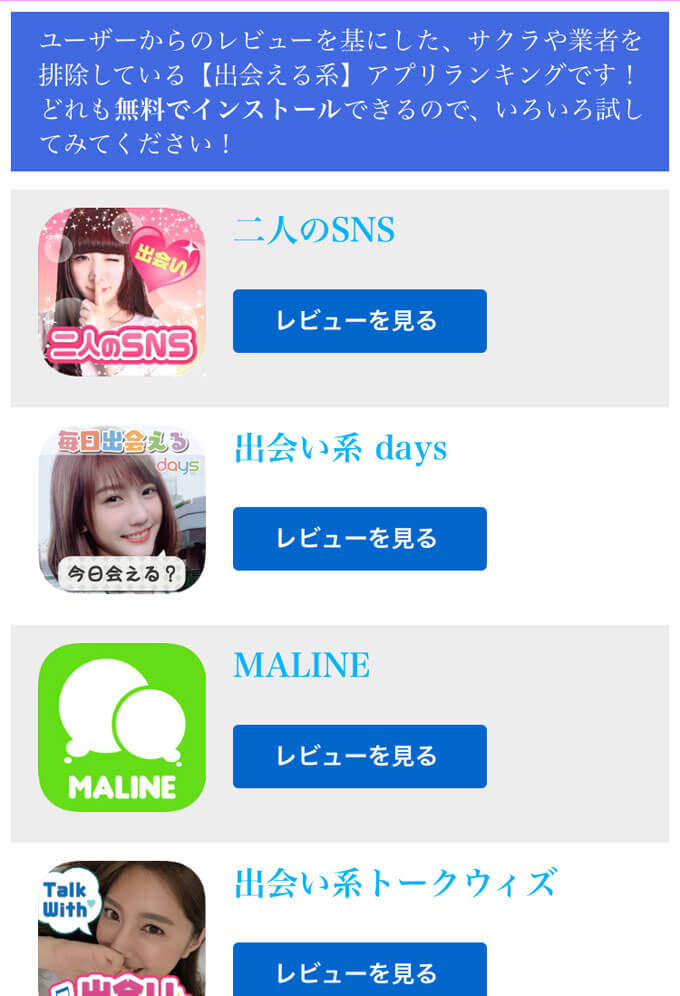
Task: Open the 出会い系トークウィズ title link
Action: pyautogui.click(x=394, y=884)
